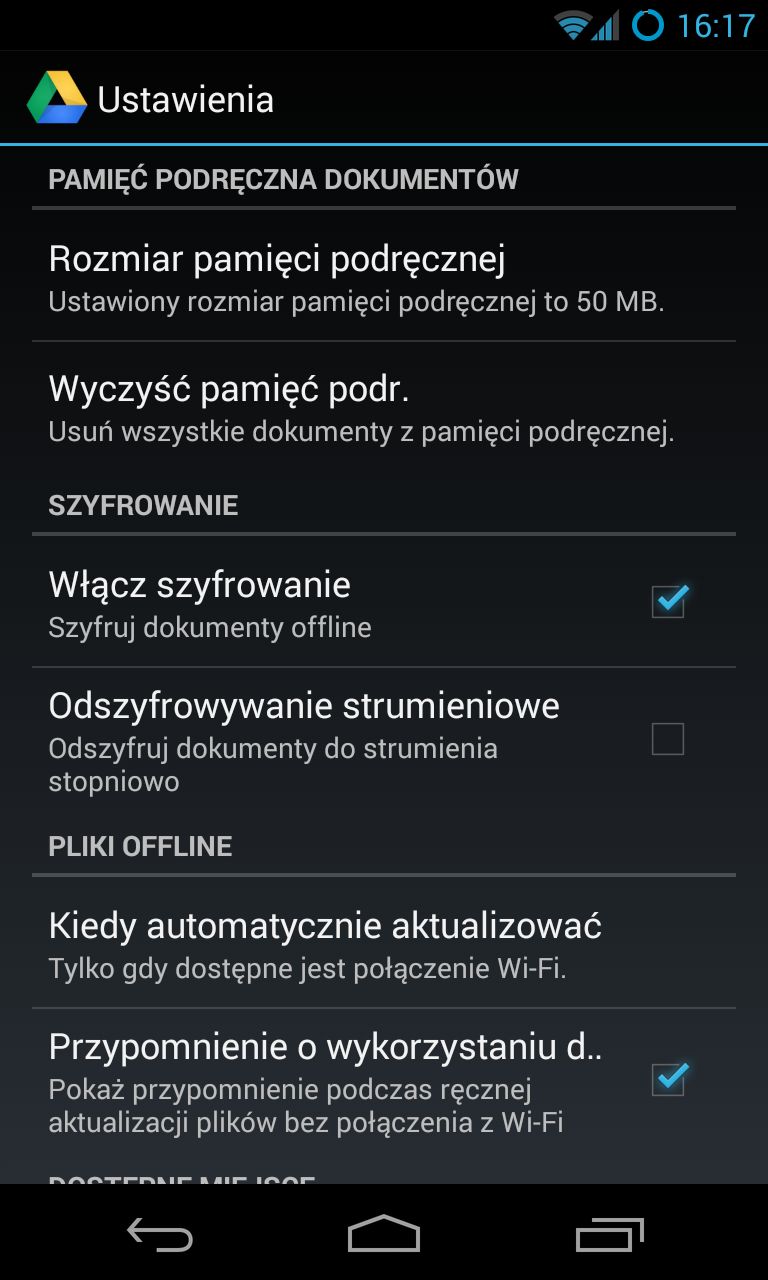Image resolution: width=768 pixels, height=1280 pixels.
Task: Select Wyczyść pamięć podr. option
Action: pos(384,407)
